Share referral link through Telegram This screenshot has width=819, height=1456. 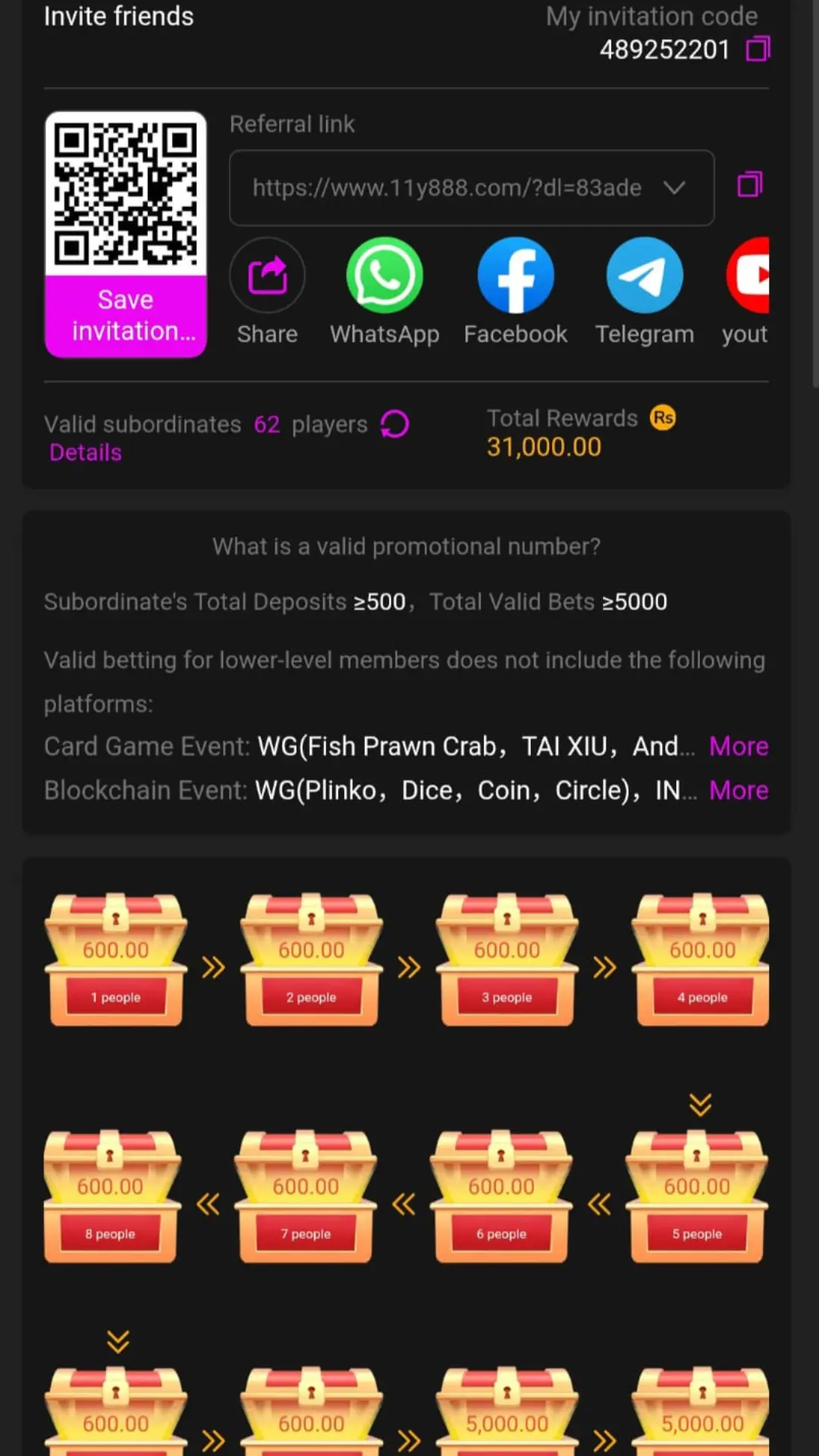click(x=644, y=275)
